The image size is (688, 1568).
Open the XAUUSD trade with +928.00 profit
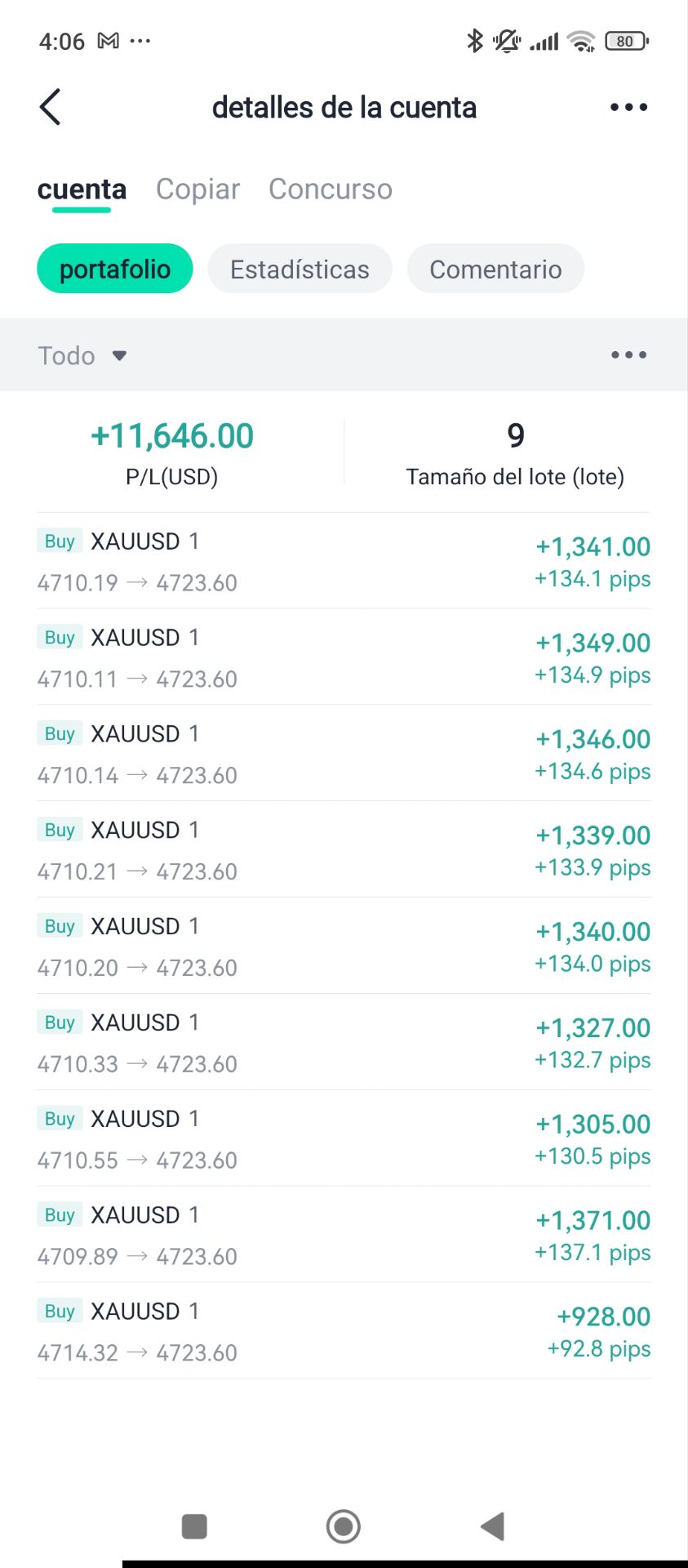click(344, 1332)
